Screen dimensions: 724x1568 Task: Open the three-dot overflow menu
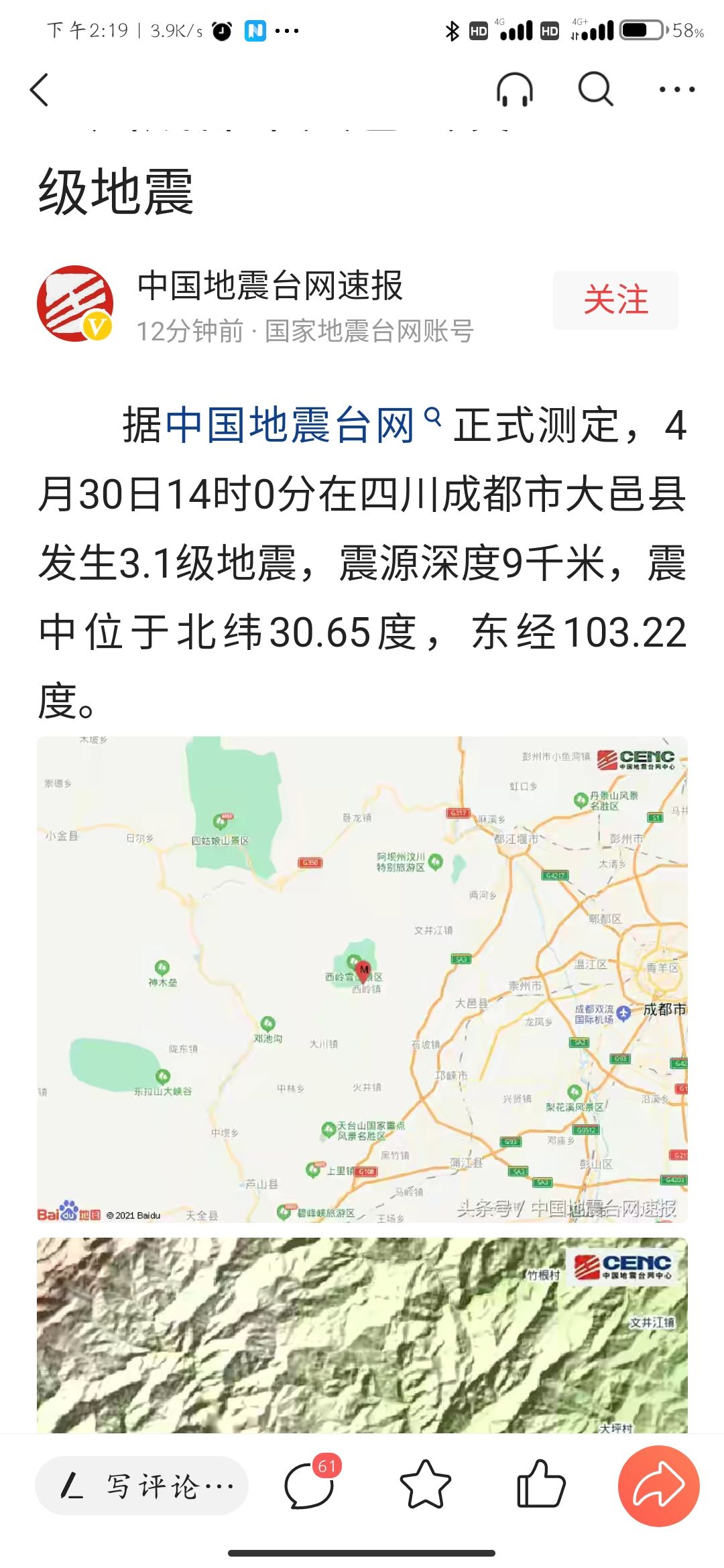click(676, 89)
